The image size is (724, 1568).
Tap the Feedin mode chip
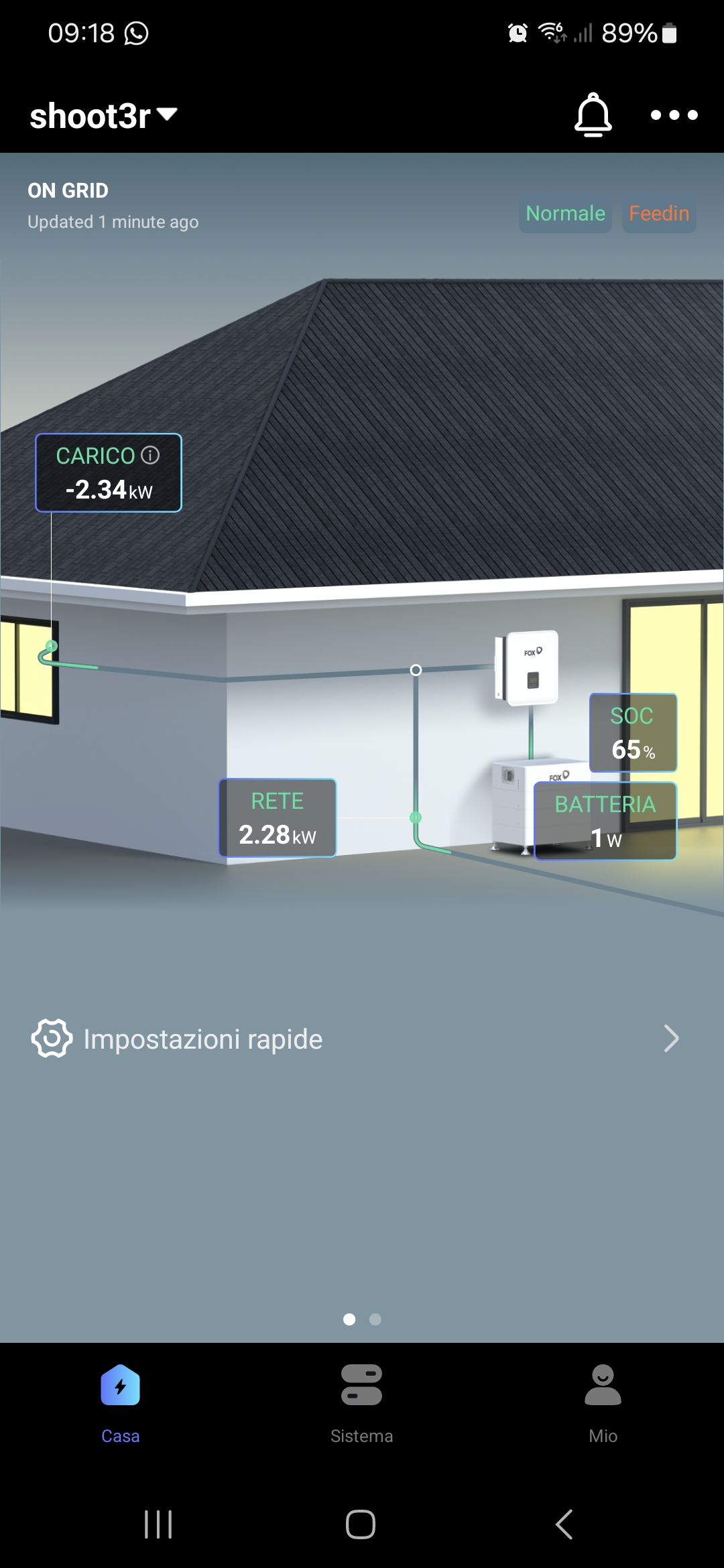tap(659, 214)
